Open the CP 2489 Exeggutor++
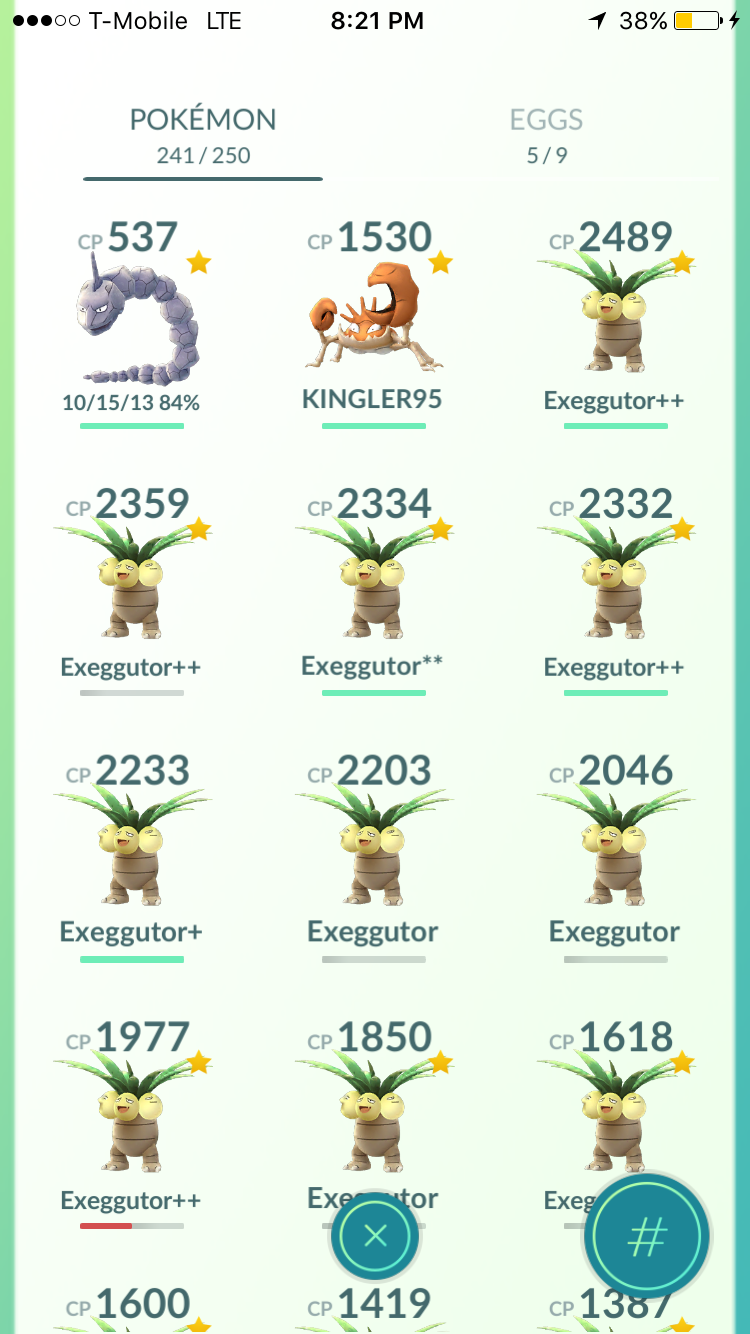Screen dimensions: 750x1334 [x=615, y=325]
